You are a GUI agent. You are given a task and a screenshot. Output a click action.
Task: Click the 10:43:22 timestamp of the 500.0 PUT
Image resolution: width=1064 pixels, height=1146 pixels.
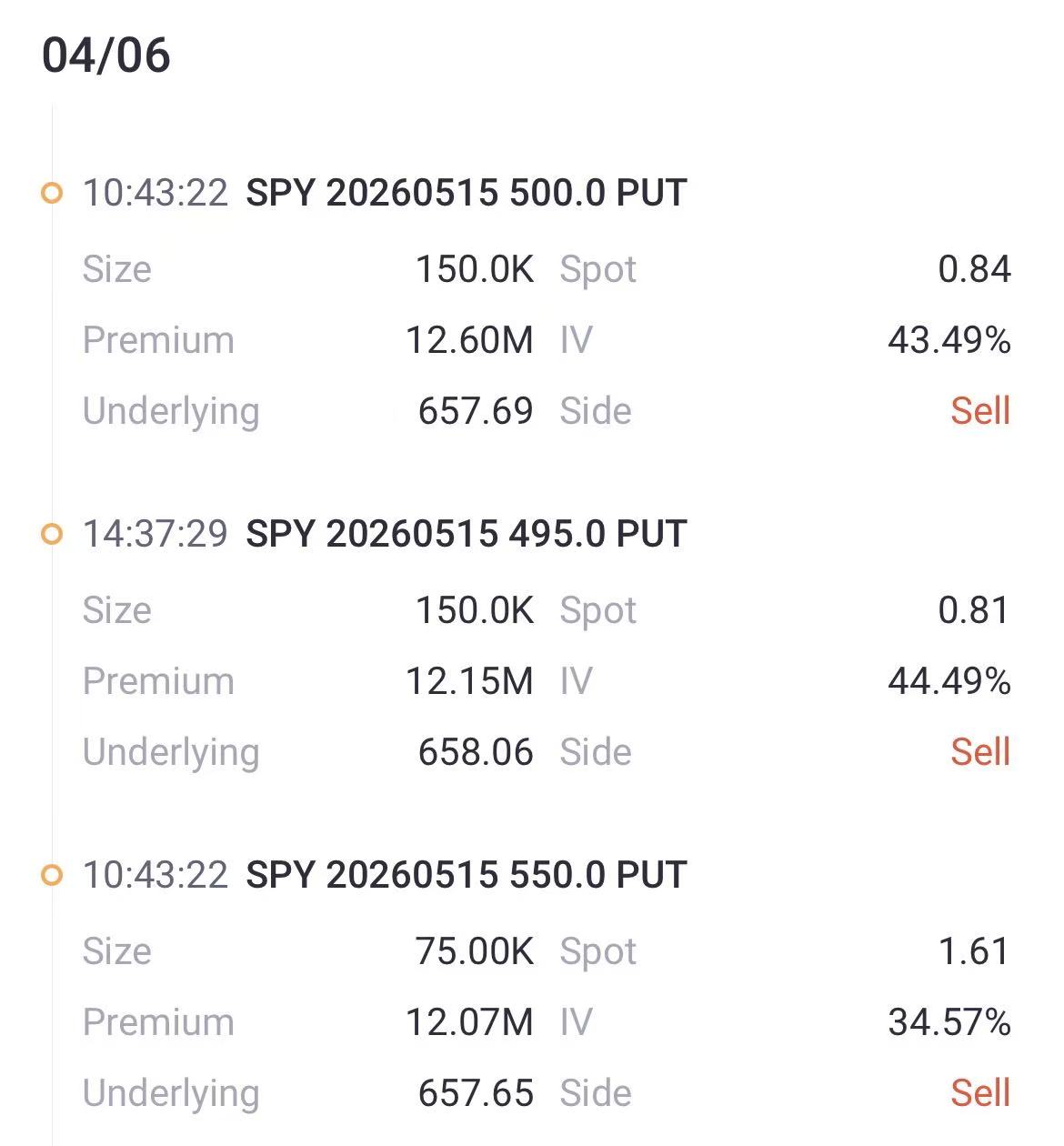(155, 192)
